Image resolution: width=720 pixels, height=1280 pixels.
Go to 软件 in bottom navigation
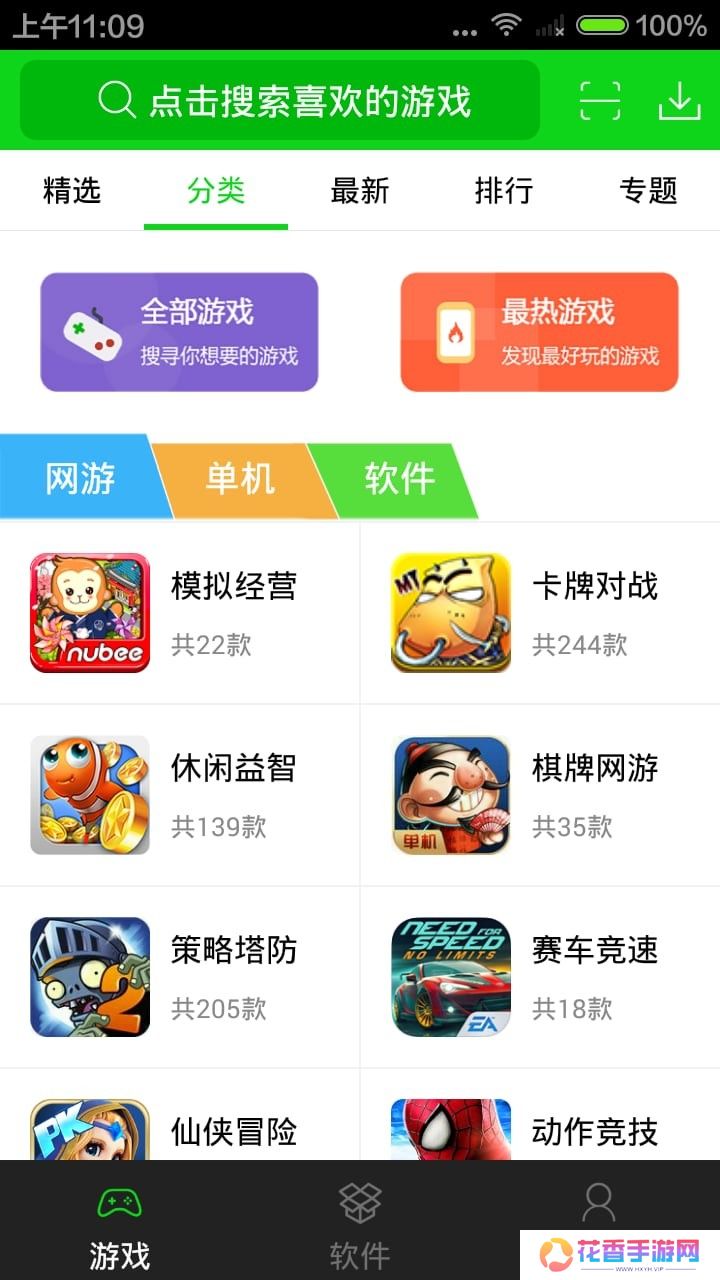pos(360,1222)
